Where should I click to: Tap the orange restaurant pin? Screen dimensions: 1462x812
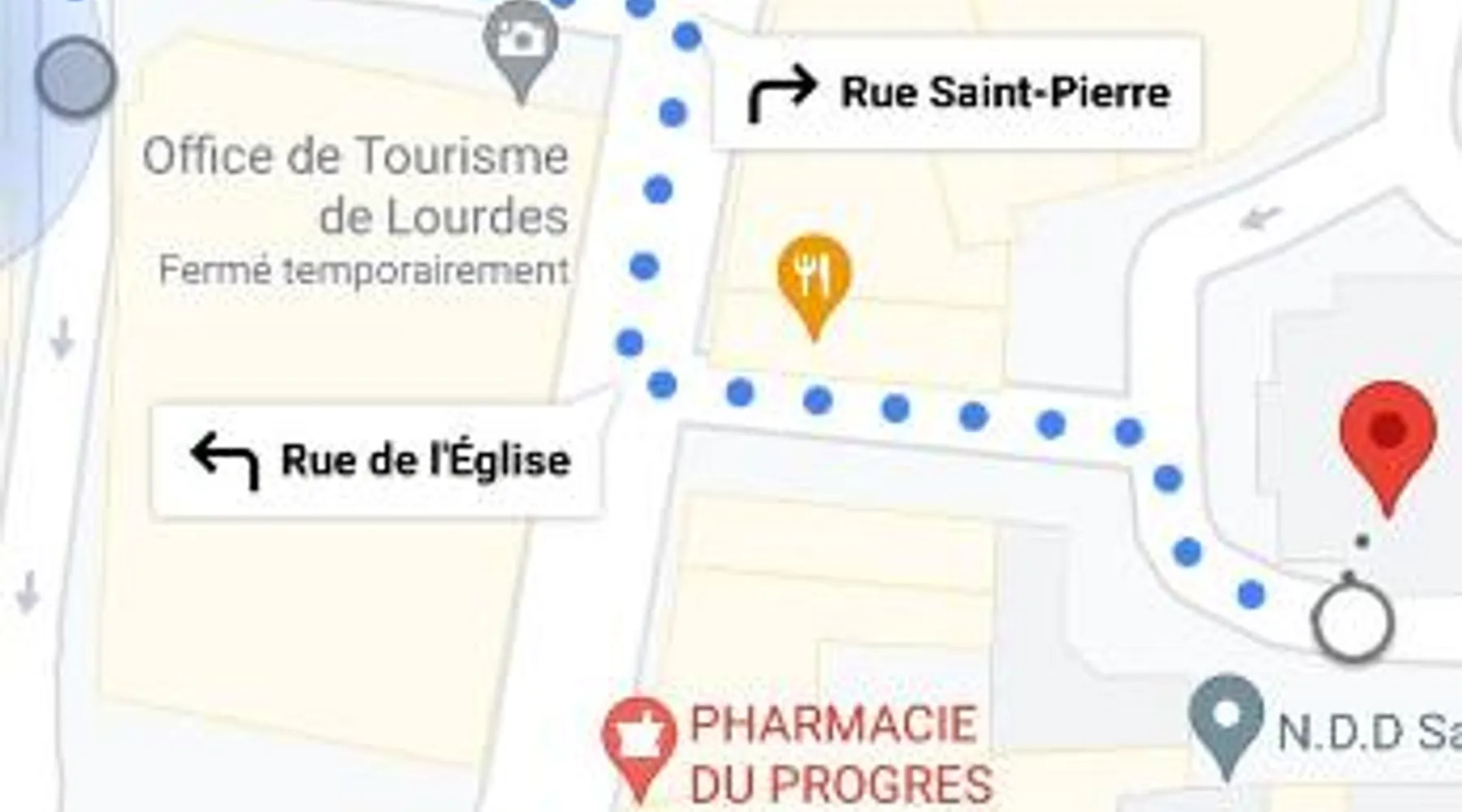tap(814, 278)
